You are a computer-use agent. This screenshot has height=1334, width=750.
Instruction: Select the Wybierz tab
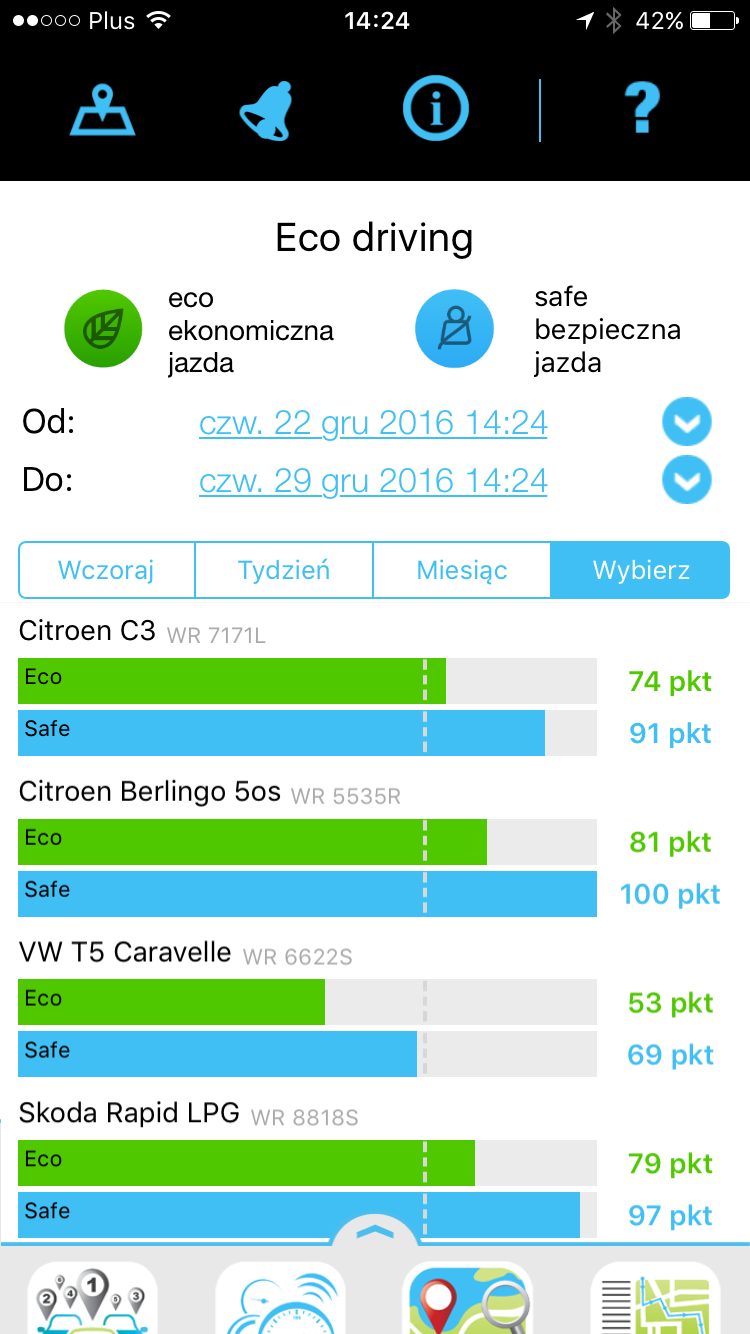641,570
